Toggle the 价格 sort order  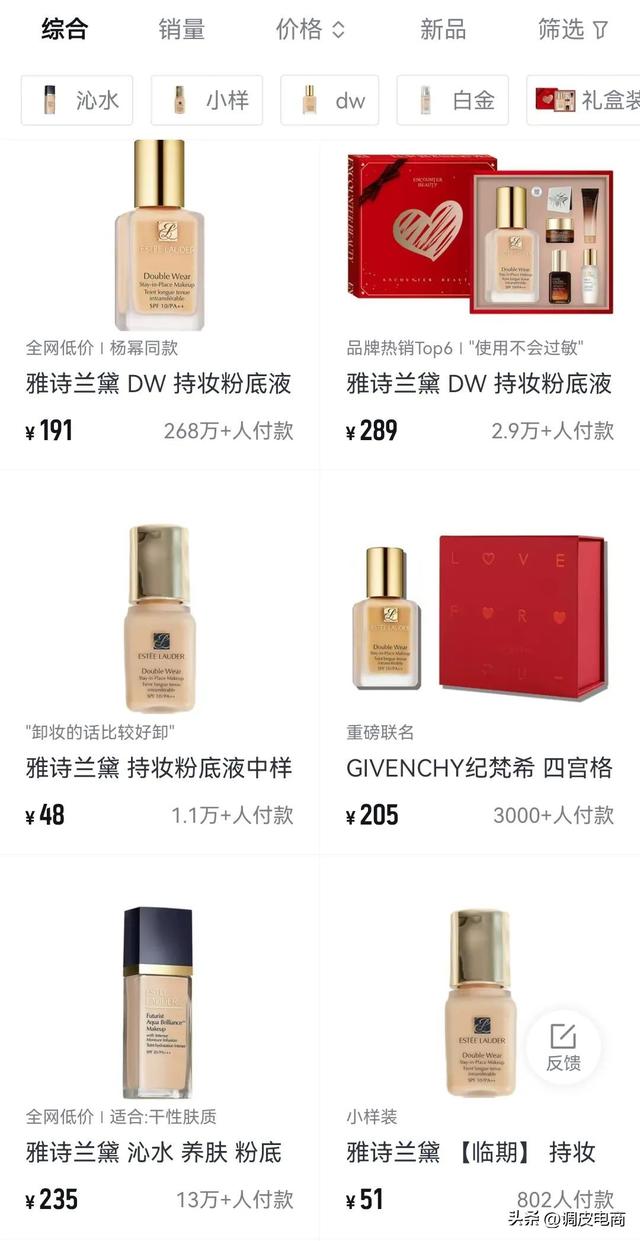(x=310, y=30)
